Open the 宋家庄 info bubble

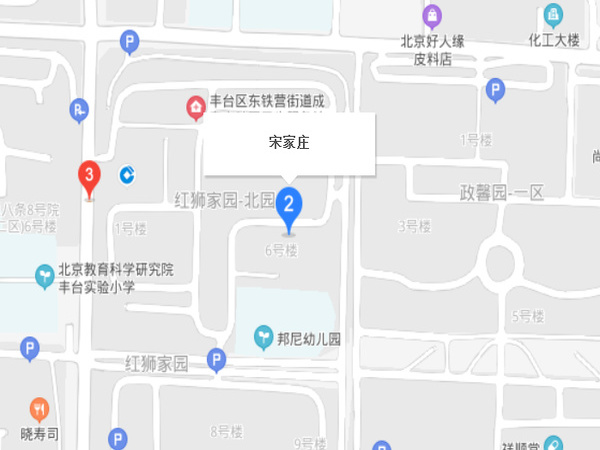(x=290, y=143)
